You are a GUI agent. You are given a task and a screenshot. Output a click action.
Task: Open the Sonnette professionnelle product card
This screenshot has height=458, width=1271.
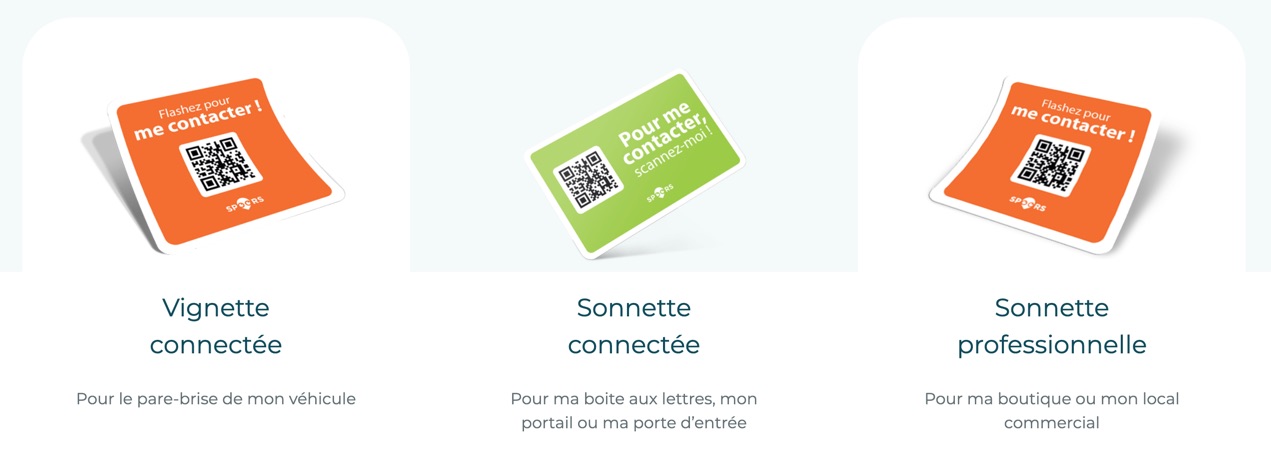point(1051,325)
